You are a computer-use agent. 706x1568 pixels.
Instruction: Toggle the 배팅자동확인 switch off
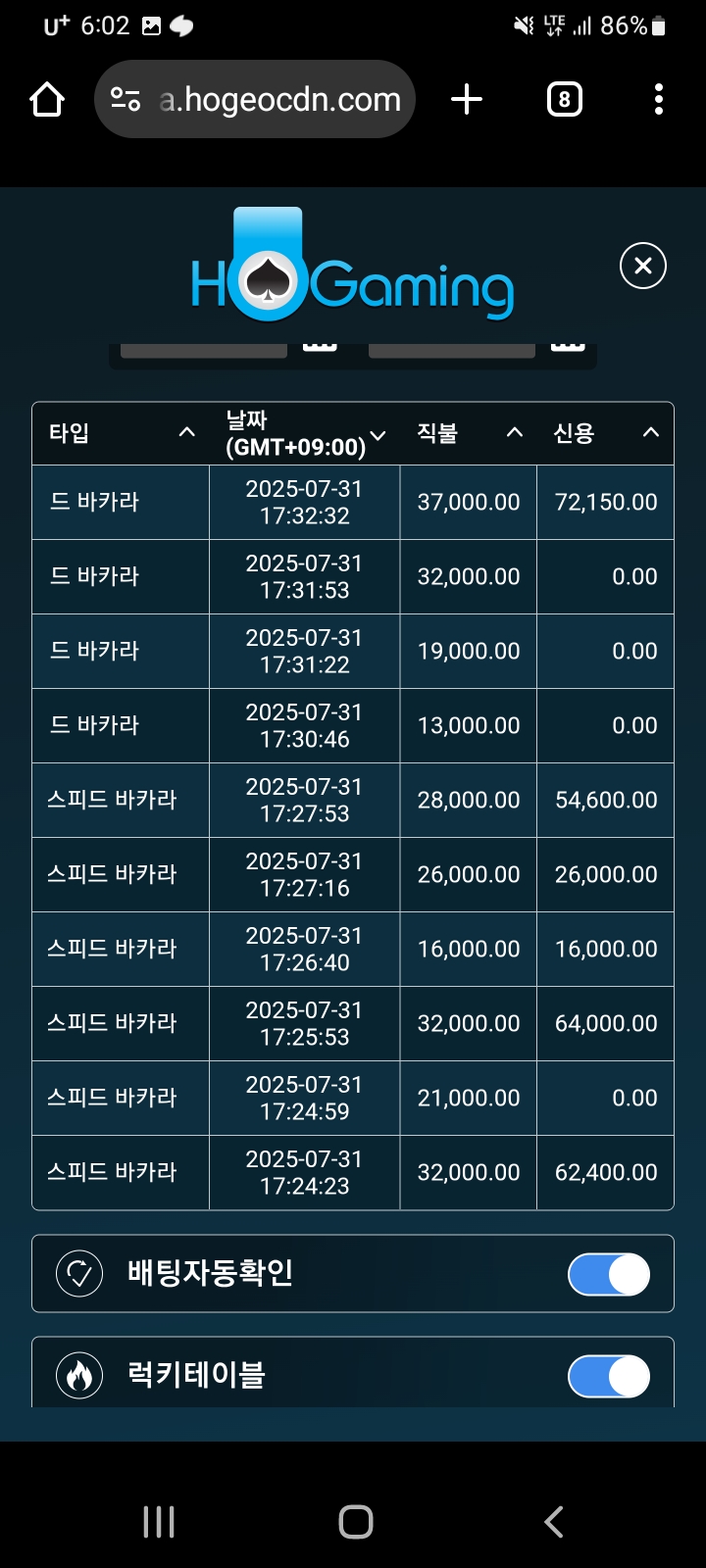coord(608,1274)
